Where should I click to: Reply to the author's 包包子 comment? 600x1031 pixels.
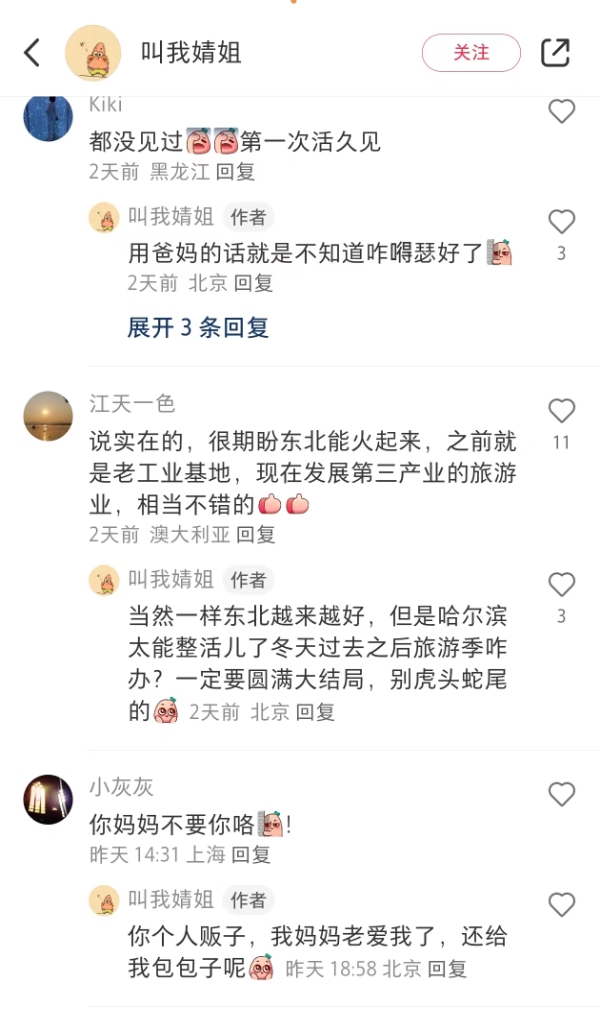447,968
